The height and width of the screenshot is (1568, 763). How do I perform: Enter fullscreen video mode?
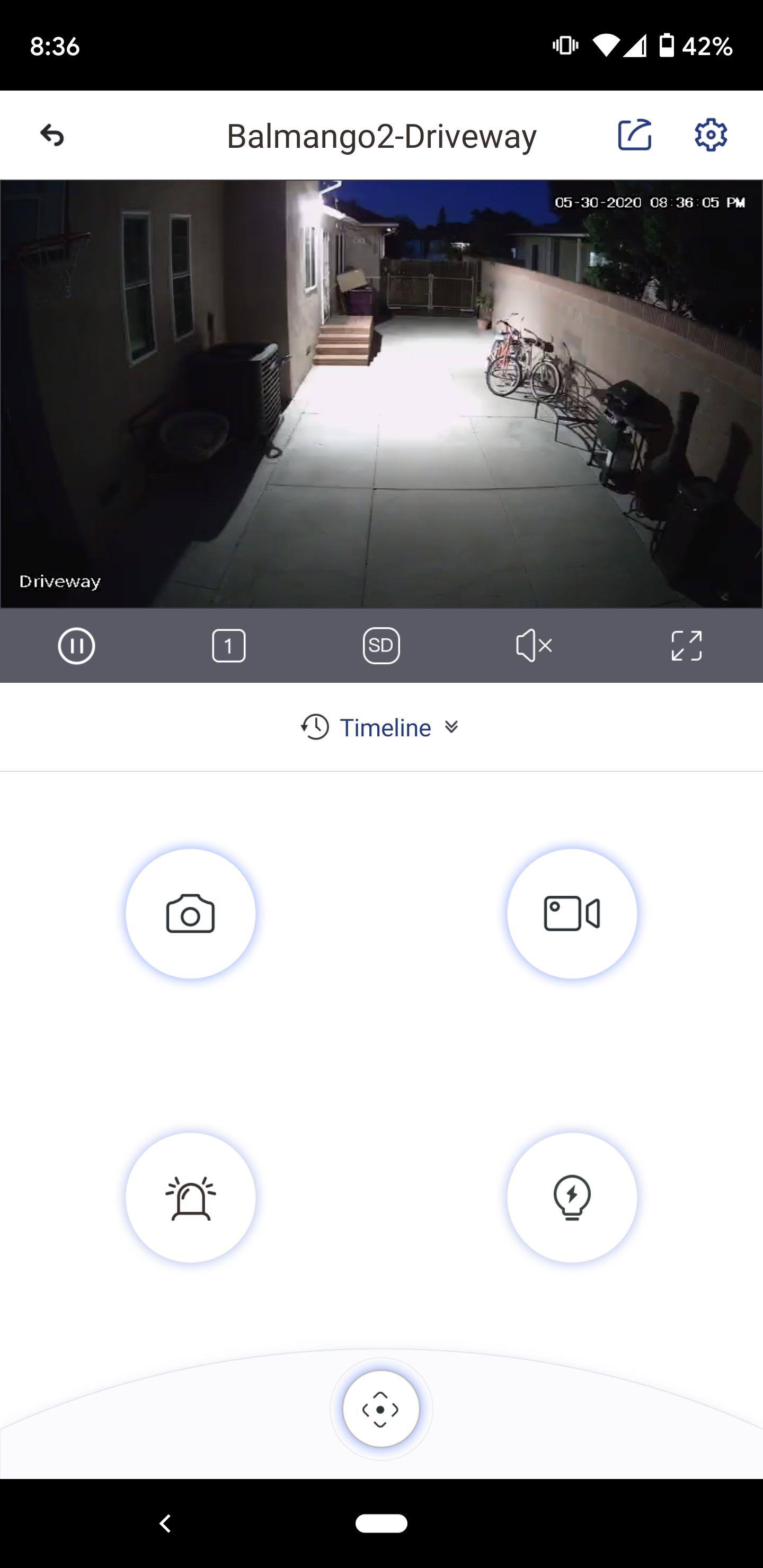click(x=686, y=646)
